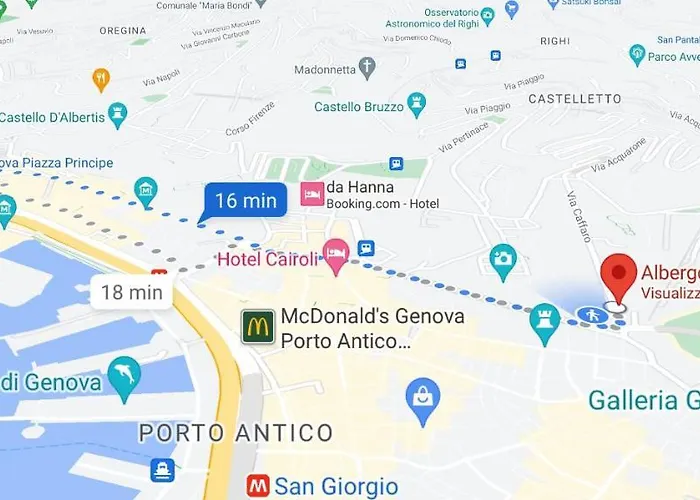Open the da Hanna hotel marker
The height and width of the screenshot is (500, 700).
tap(312, 194)
